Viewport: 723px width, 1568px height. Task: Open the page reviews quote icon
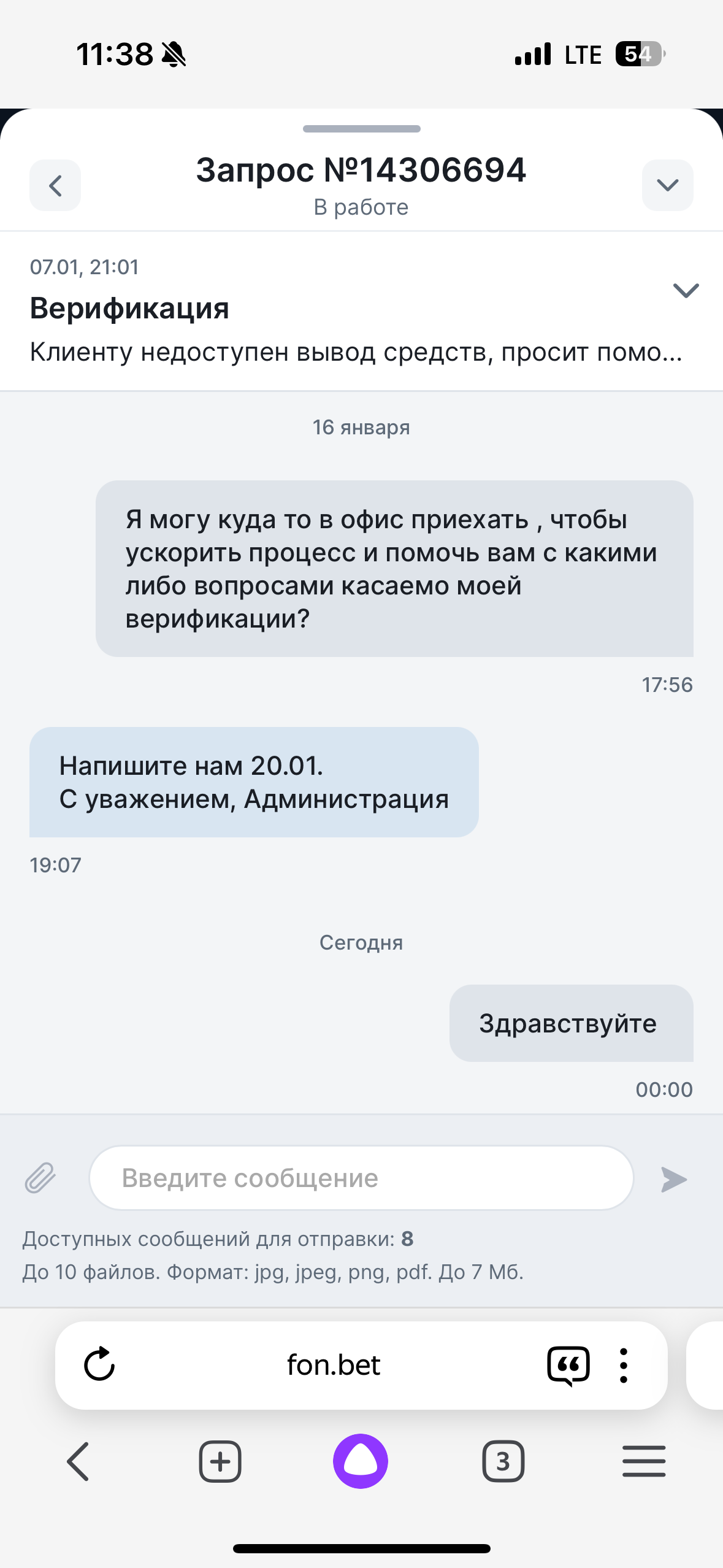pos(568,1365)
